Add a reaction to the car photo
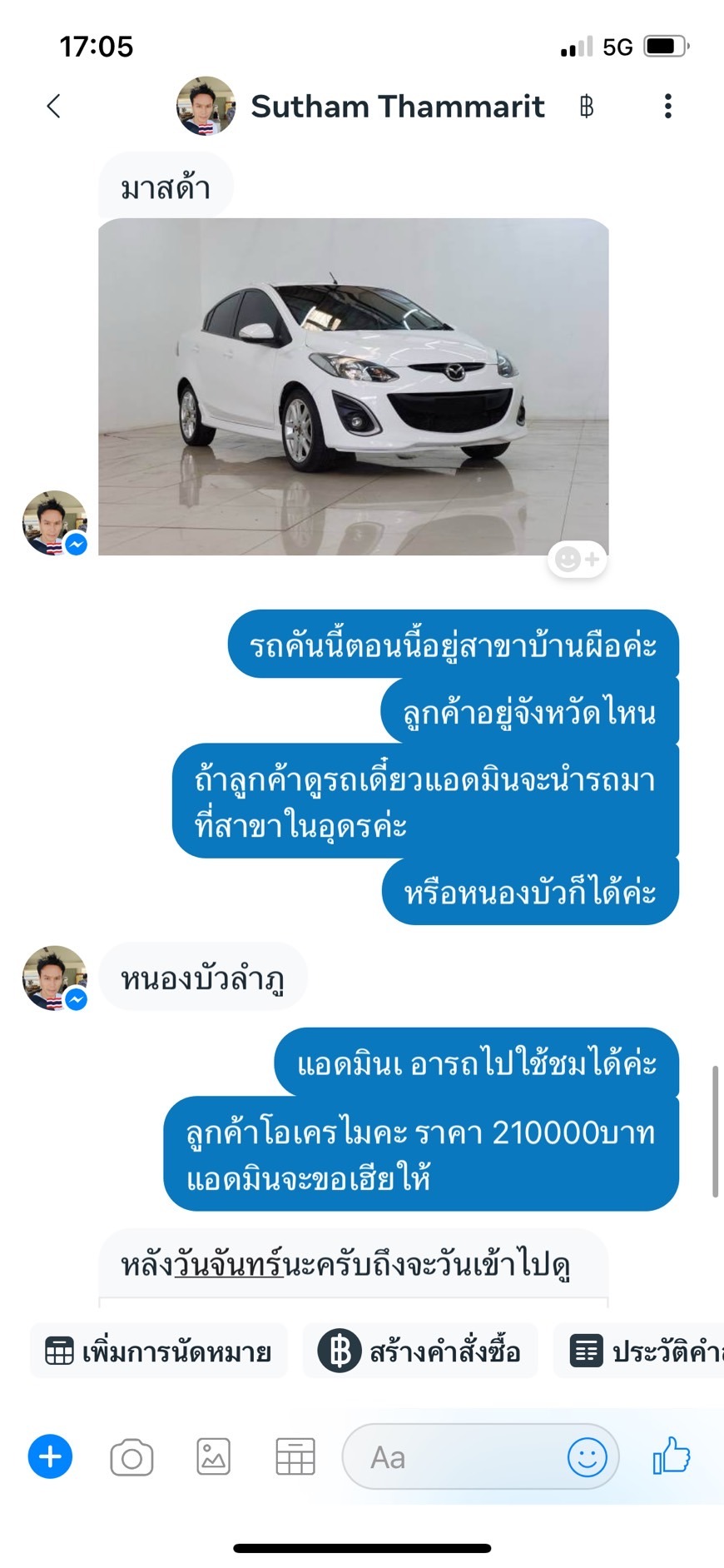Image resolution: width=724 pixels, height=1568 pixels. pos(577,560)
